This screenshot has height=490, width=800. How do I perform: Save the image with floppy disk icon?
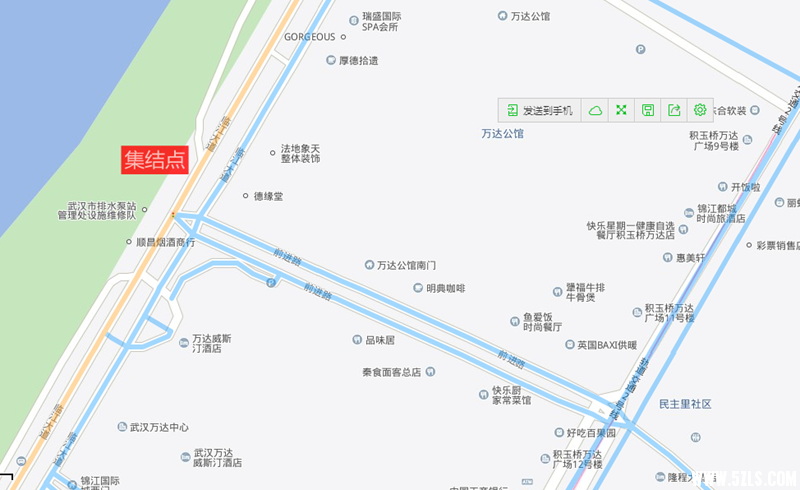(647, 110)
